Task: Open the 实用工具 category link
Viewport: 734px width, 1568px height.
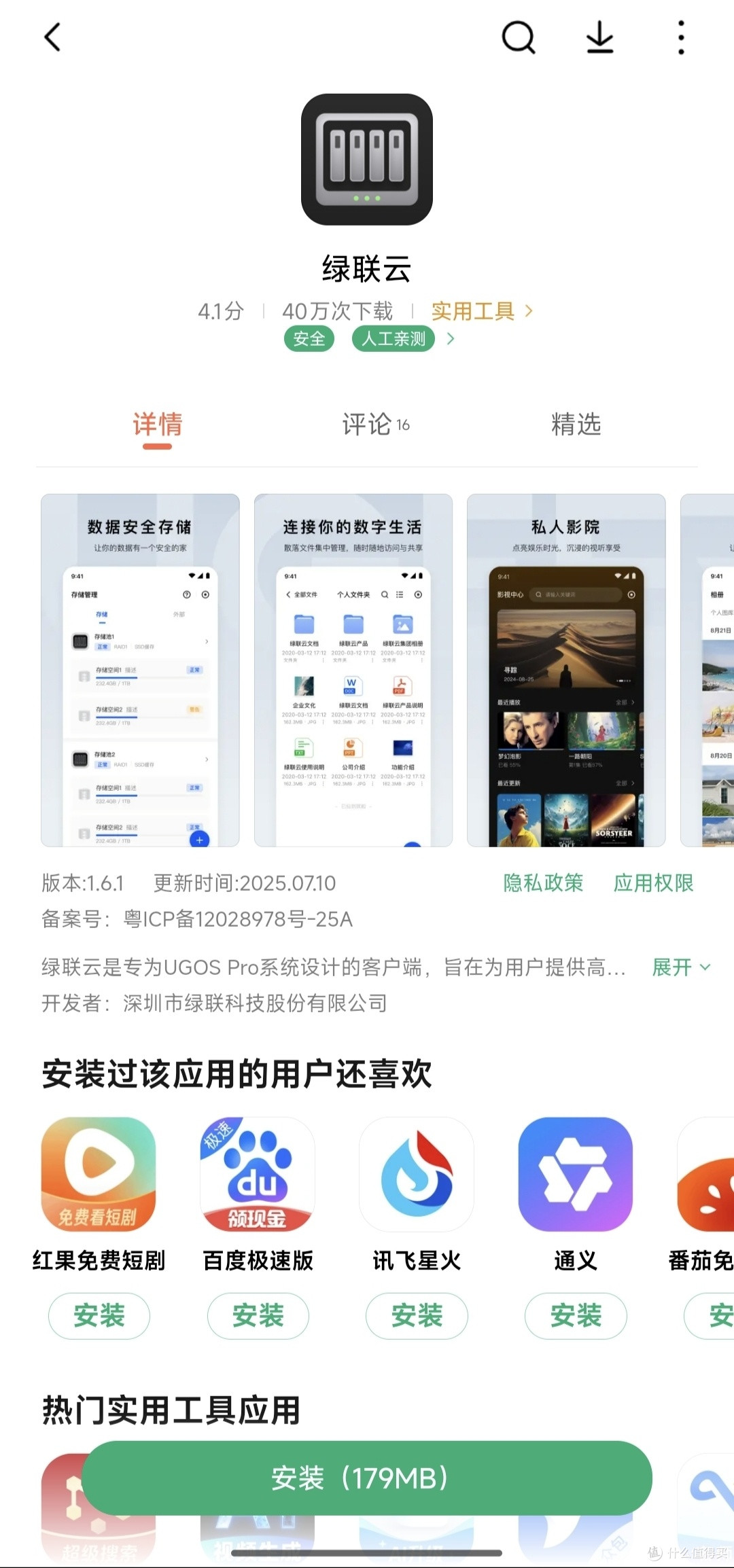Action: point(482,311)
